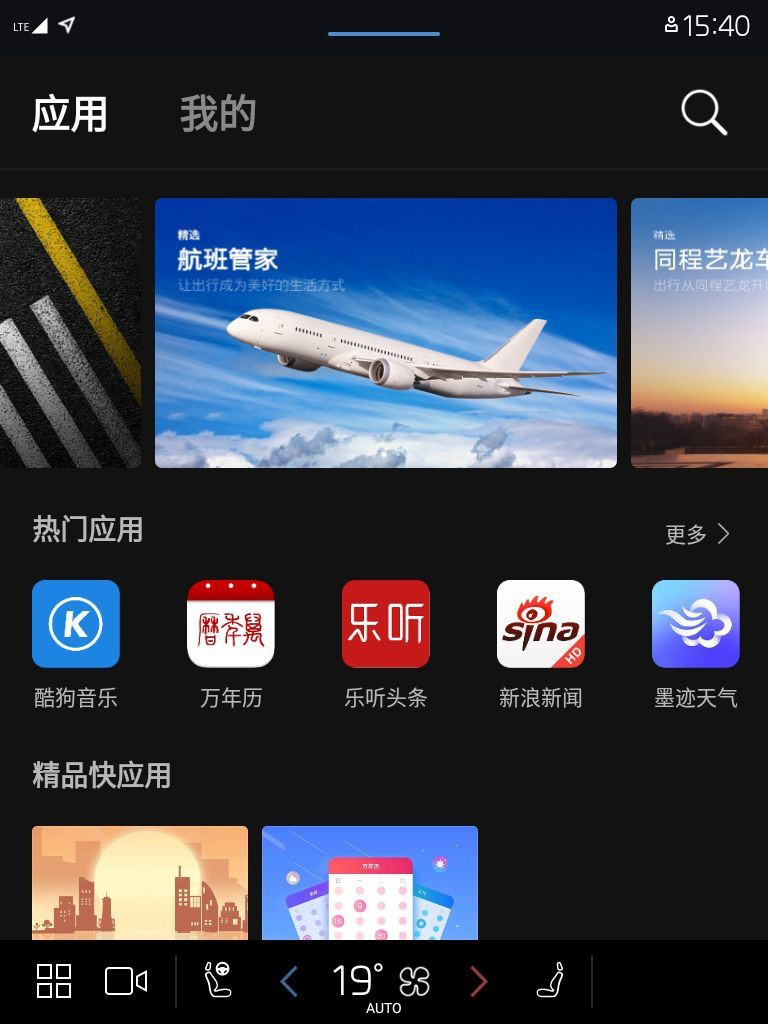Open the sunset city quick app card
Screen dimensions: 768x1024
click(x=140, y=882)
